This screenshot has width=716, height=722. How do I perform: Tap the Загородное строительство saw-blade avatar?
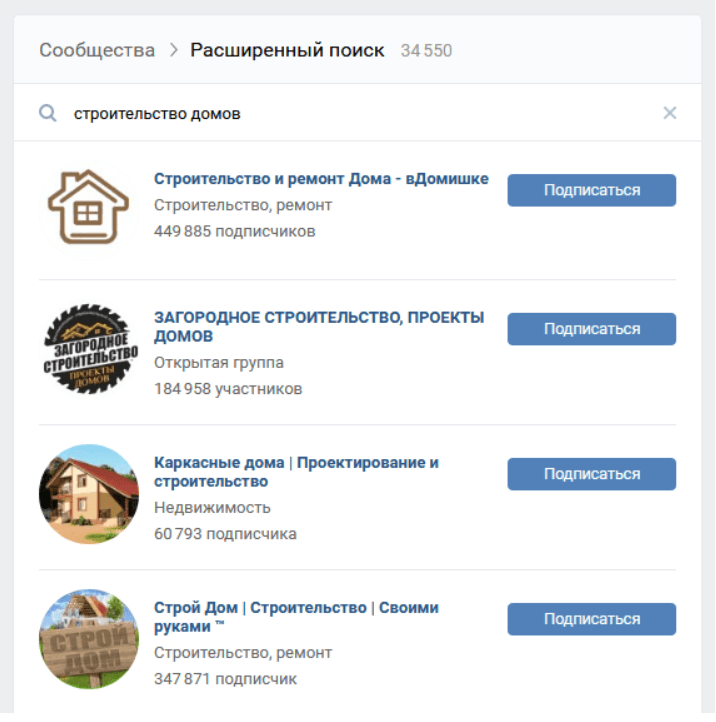pos(89,350)
